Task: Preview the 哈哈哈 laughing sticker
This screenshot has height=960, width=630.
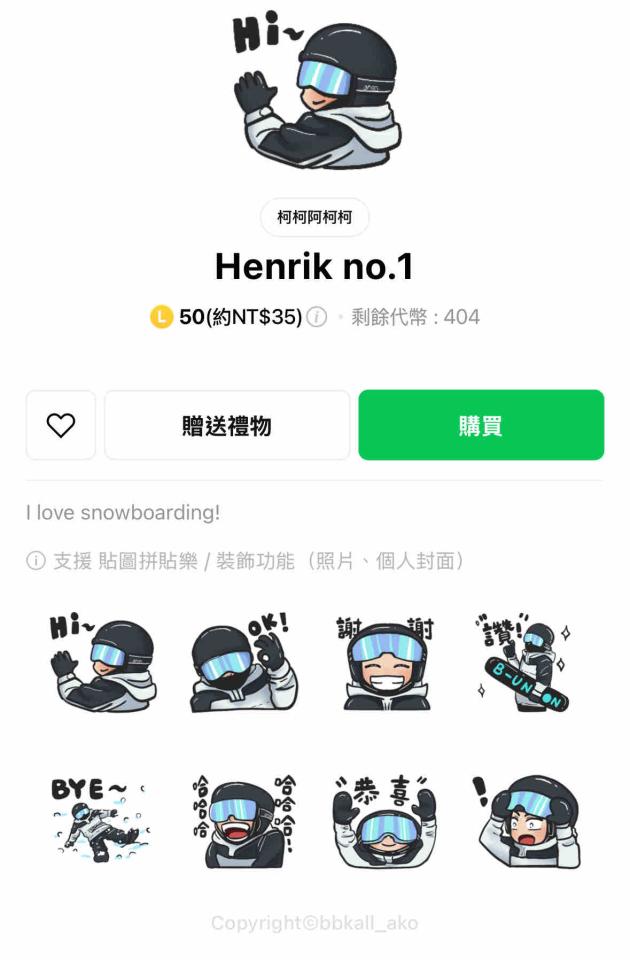Action: coord(243,820)
